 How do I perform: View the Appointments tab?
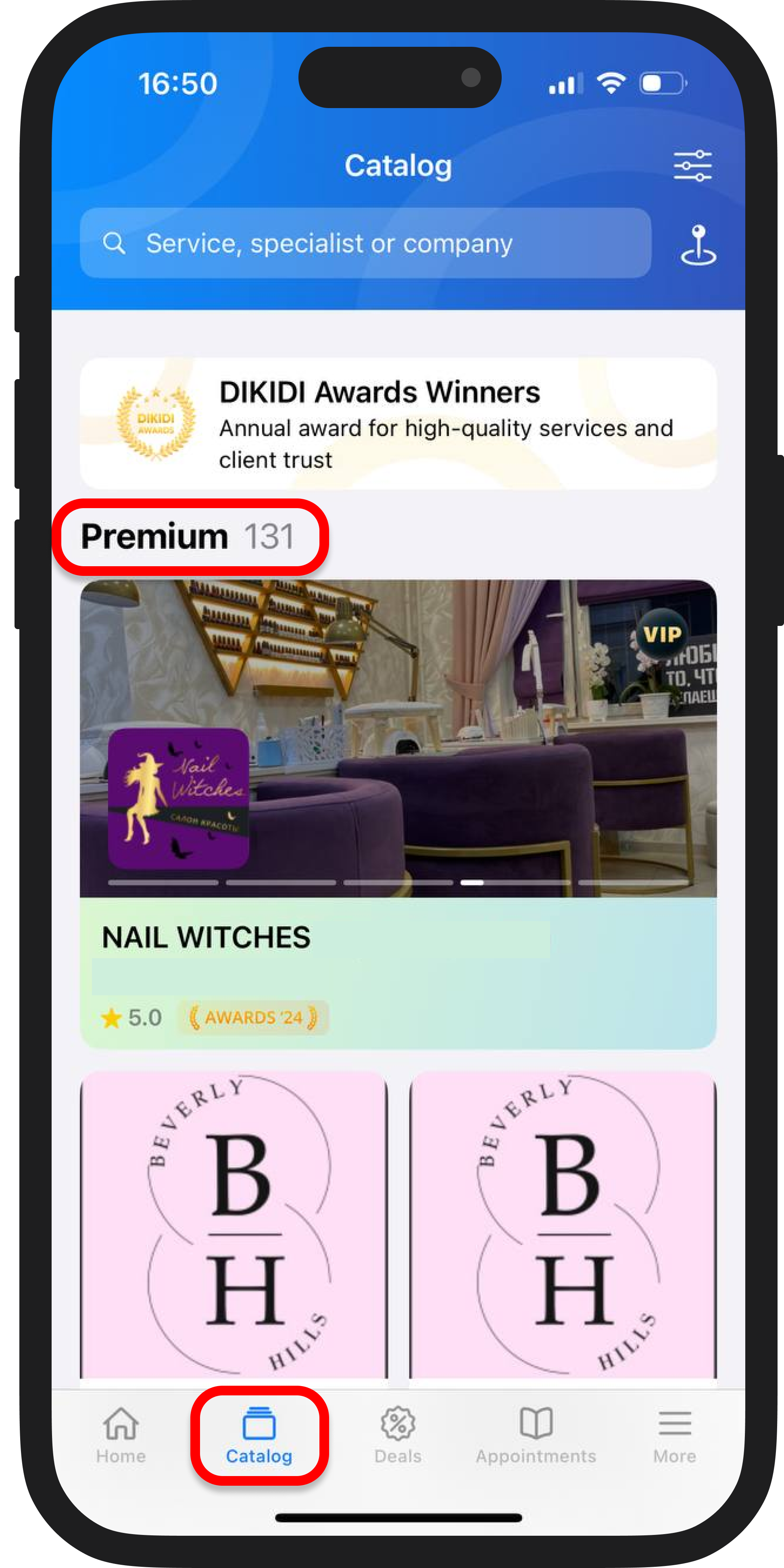pos(536,1435)
